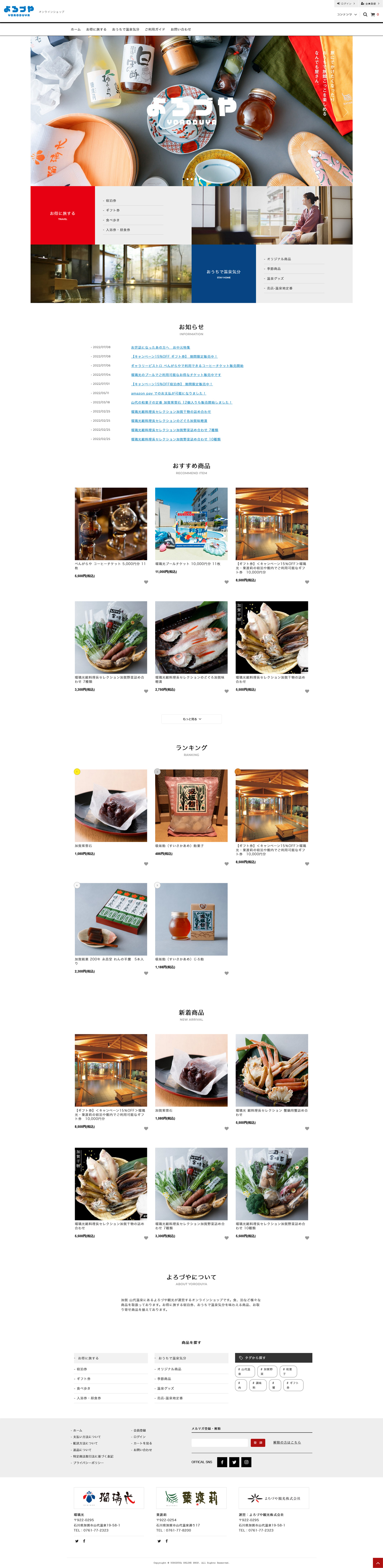Read the amazon pay news dated 2022/05/11
The width and height of the screenshot is (383, 1568).
pos(168,393)
